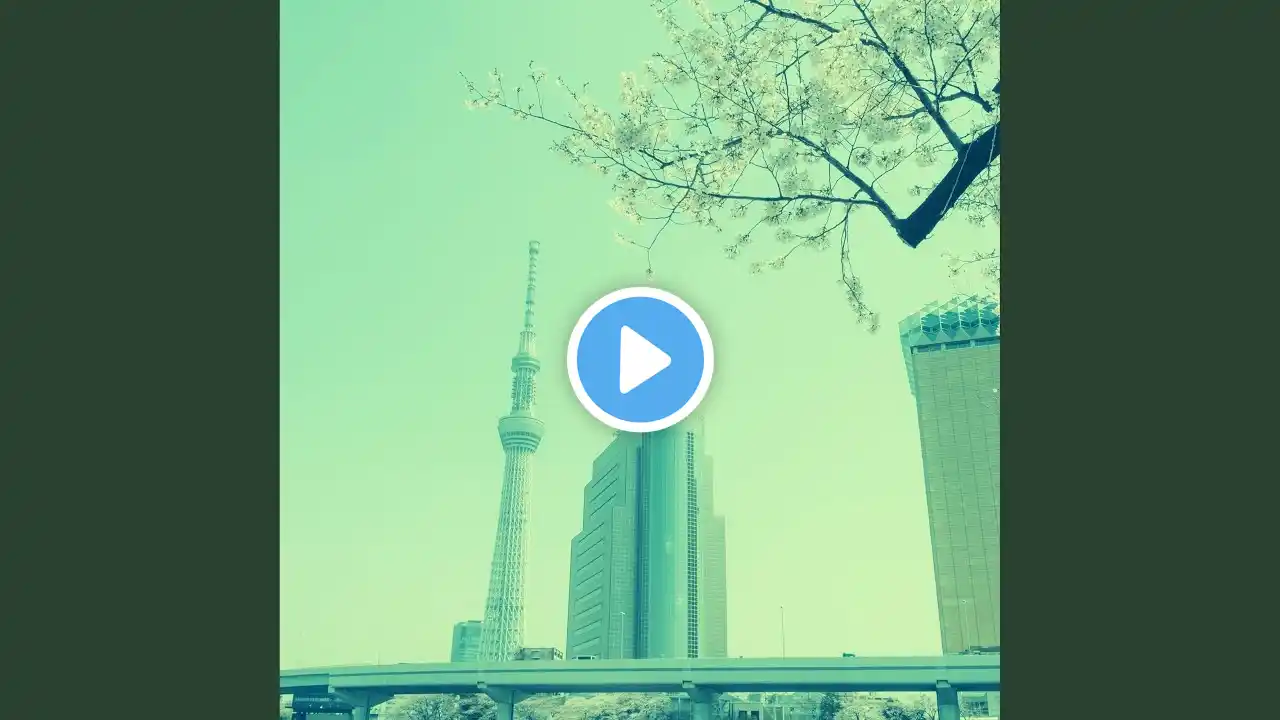This screenshot has height=720, width=1280.
Task: Play the video
Action: coord(640,359)
